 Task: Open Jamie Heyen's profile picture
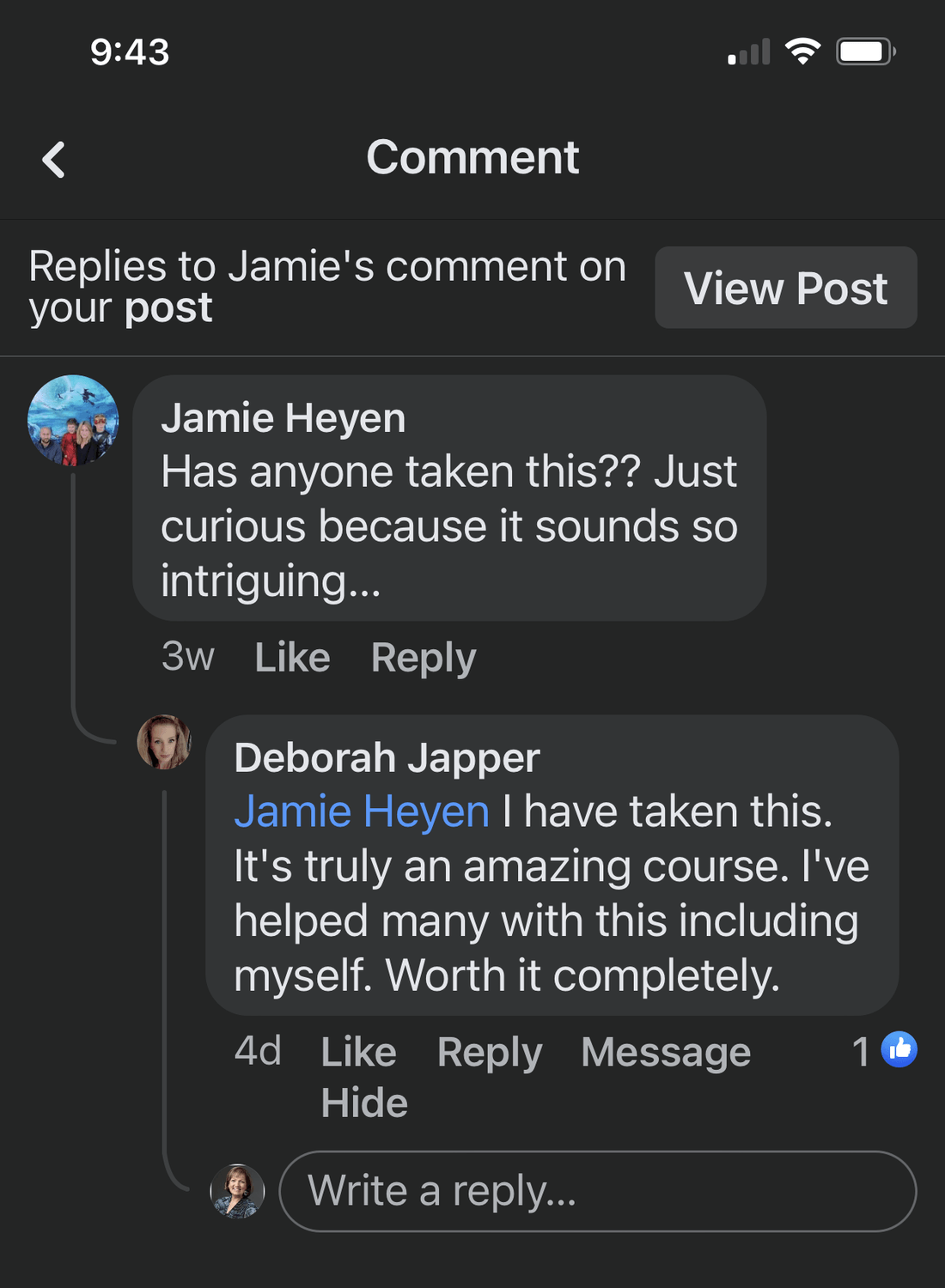point(73,421)
